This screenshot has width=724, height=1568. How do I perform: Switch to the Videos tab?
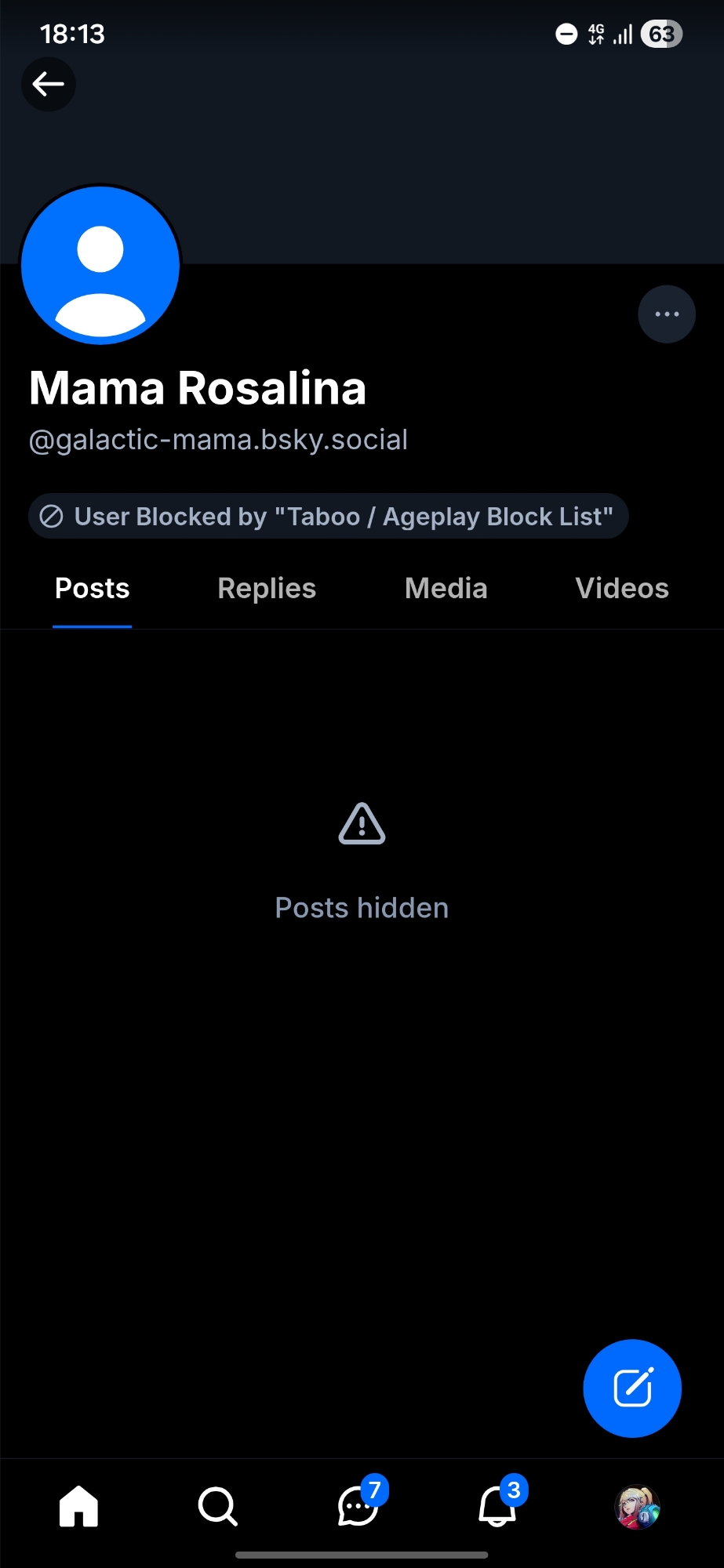(x=621, y=589)
